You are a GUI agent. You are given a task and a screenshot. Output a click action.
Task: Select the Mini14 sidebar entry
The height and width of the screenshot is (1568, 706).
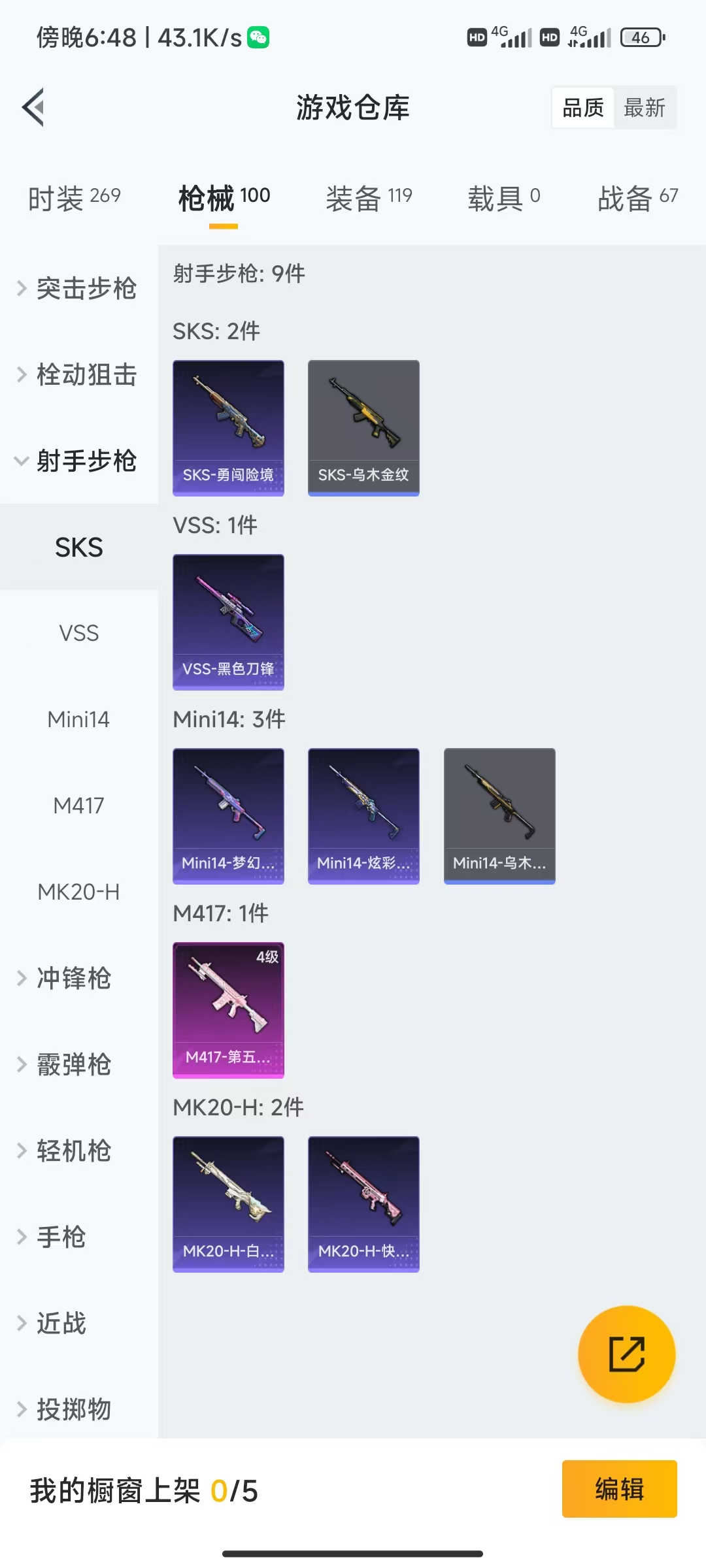point(78,719)
